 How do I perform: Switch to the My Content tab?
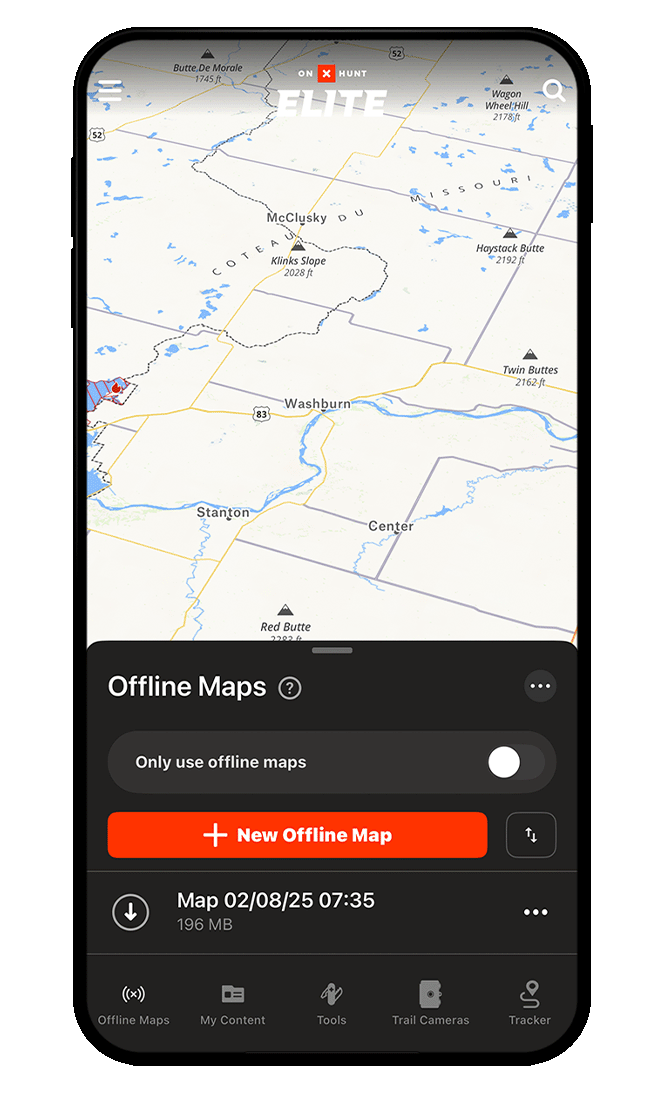pos(233,1003)
